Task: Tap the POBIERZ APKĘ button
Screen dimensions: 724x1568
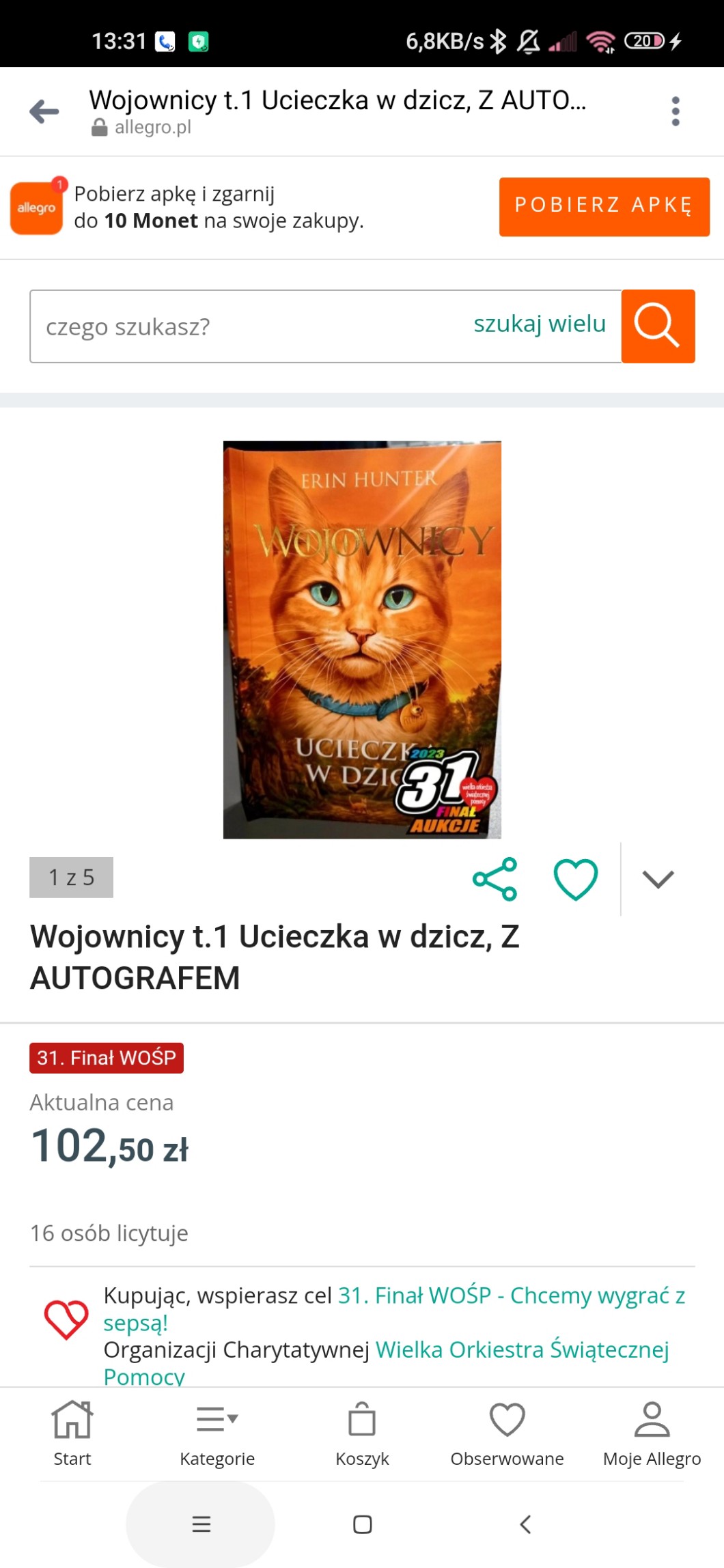Action: click(x=604, y=207)
